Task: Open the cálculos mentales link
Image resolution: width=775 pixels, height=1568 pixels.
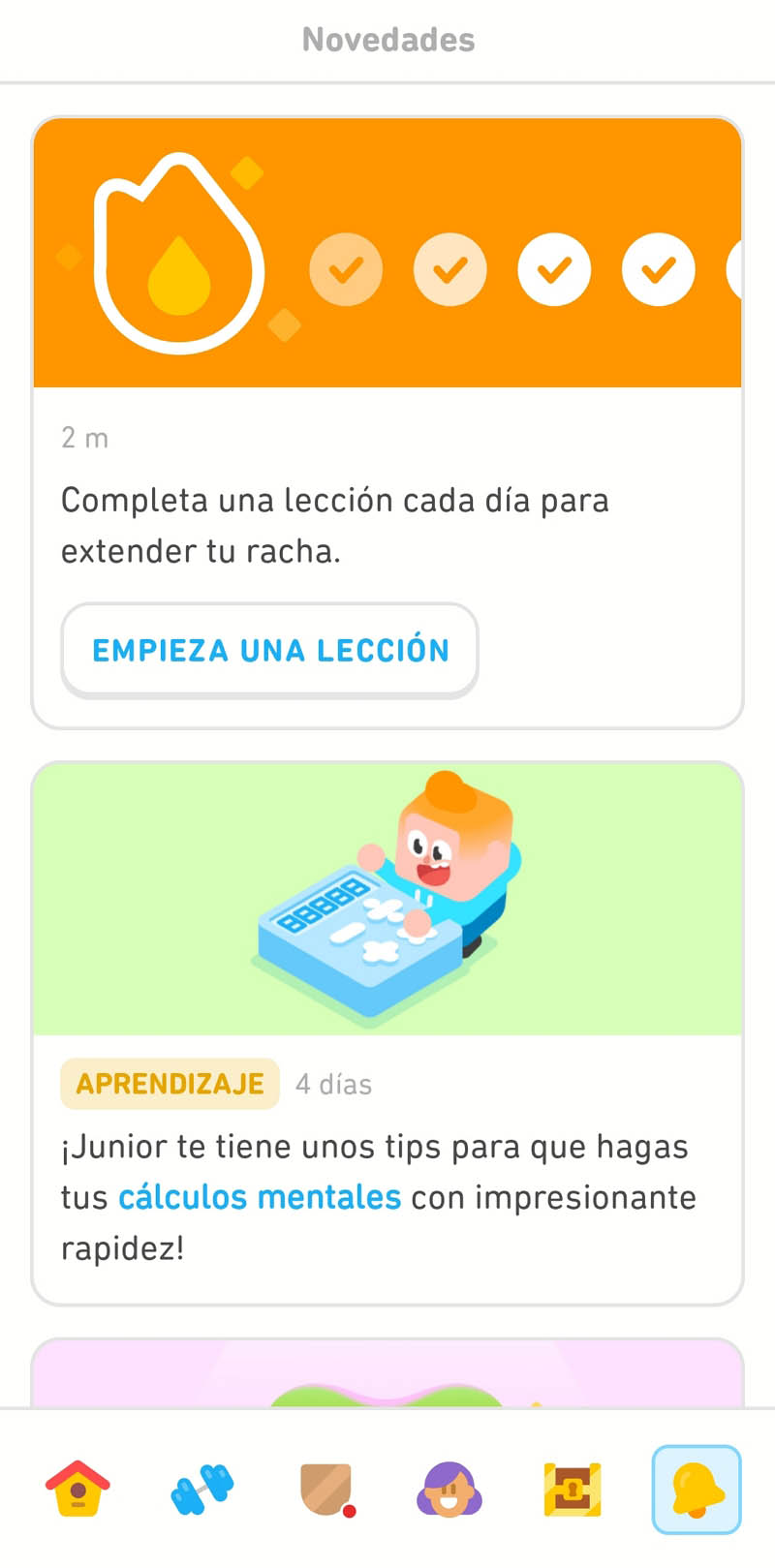Action: pyautogui.click(x=260, y=1197)
